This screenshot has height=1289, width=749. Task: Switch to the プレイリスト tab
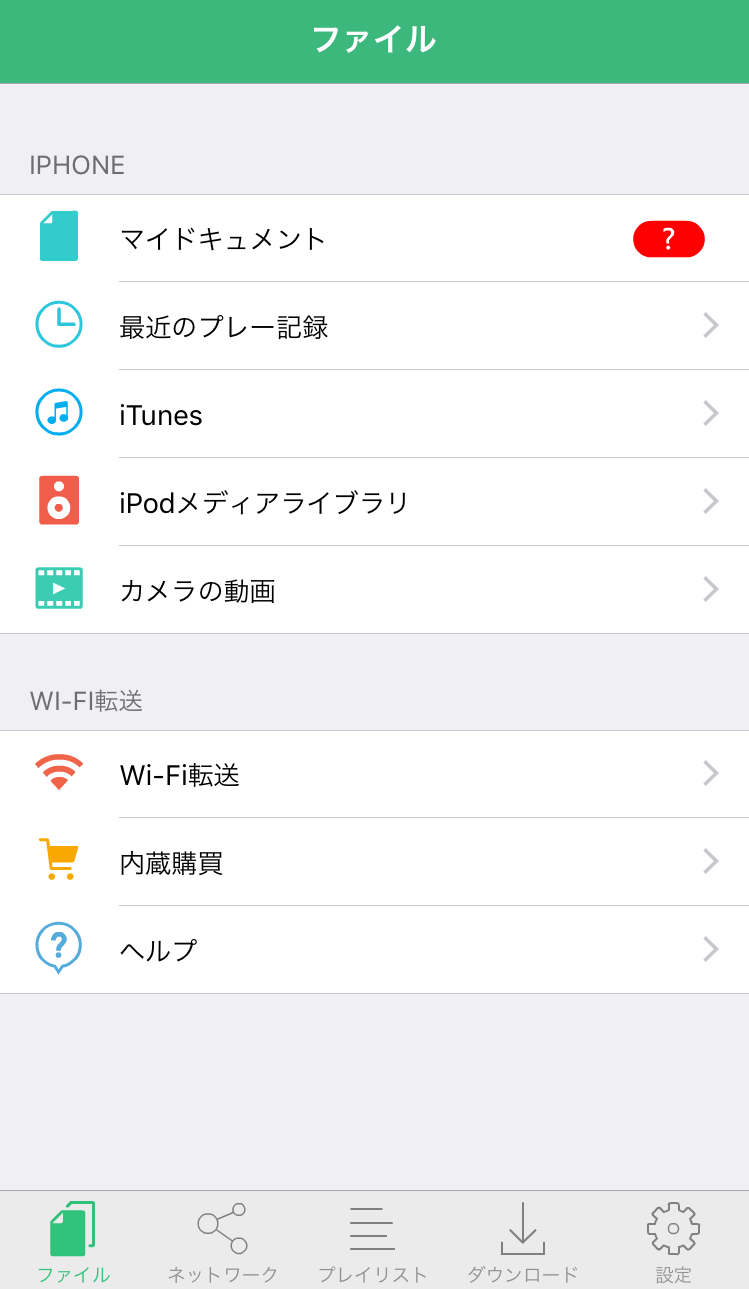coord(373,1242)
